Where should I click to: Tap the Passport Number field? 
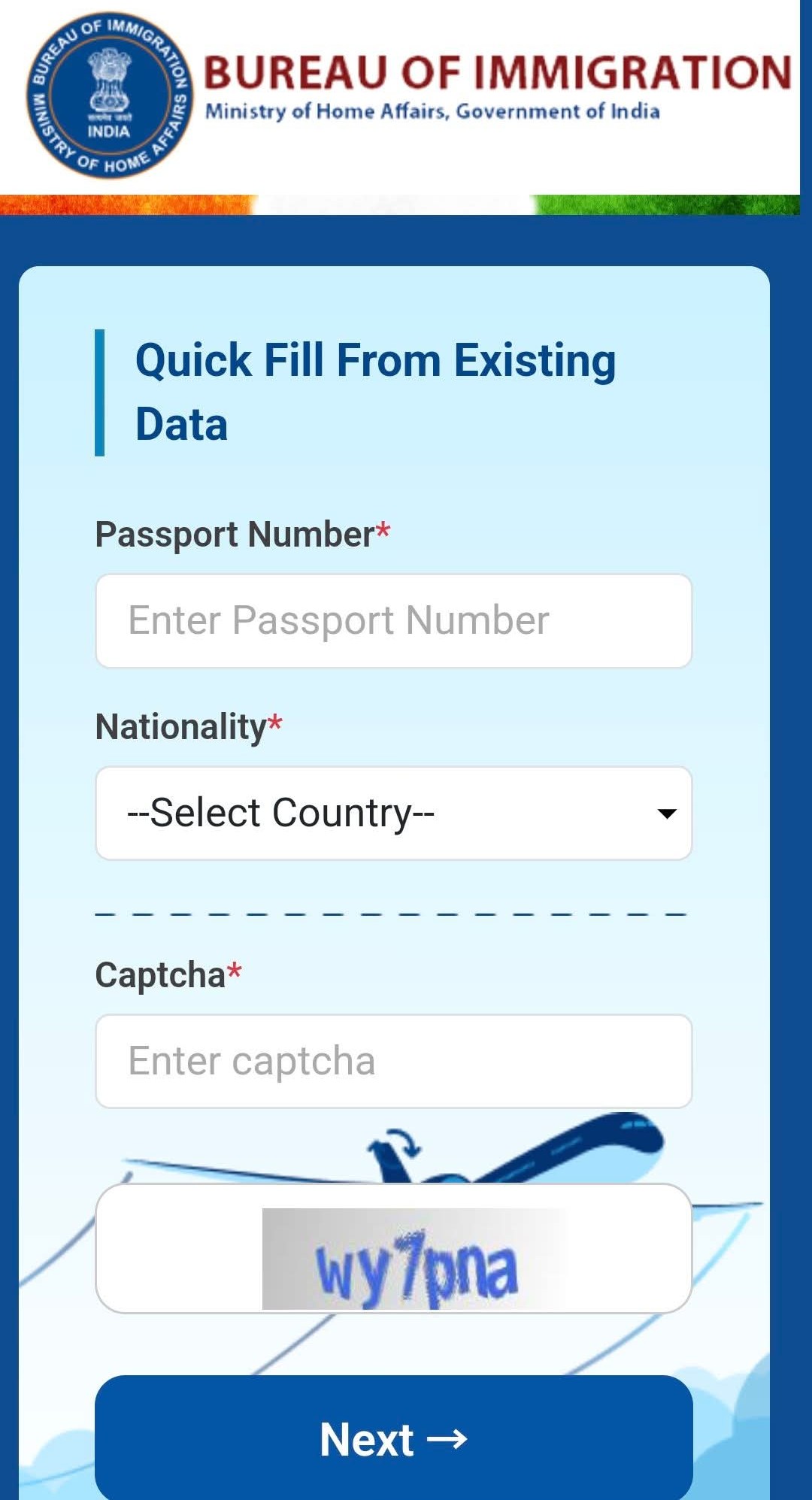[393, 621]
